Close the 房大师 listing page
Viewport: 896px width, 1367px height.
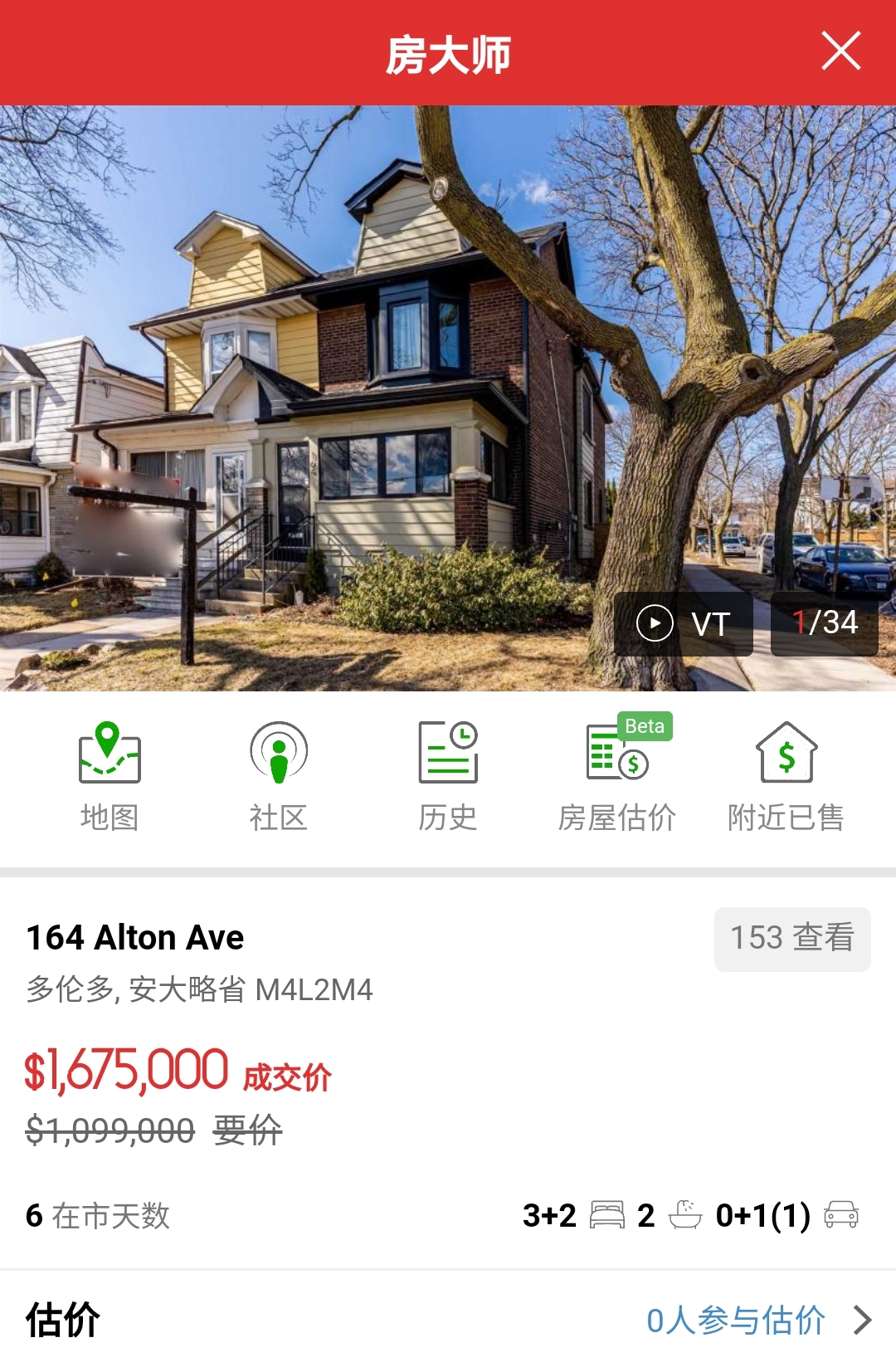point(840,51)
